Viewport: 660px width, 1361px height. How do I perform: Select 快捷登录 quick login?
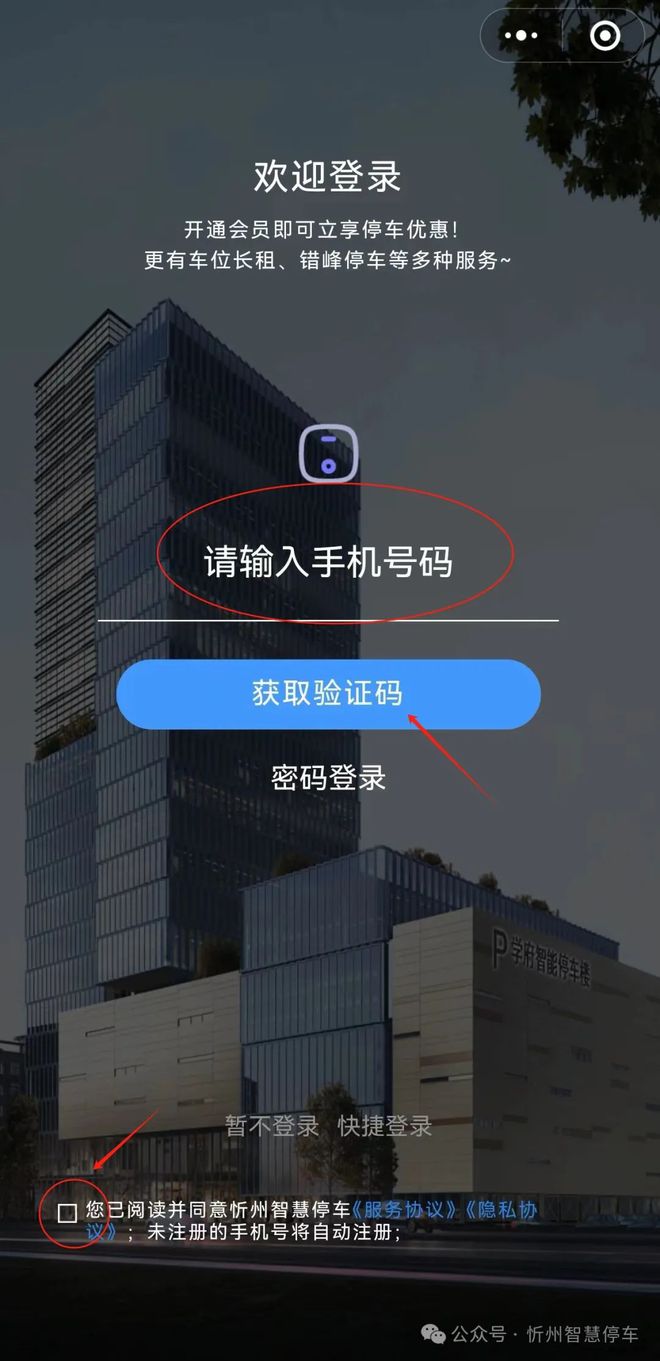tap(385, 1126)
